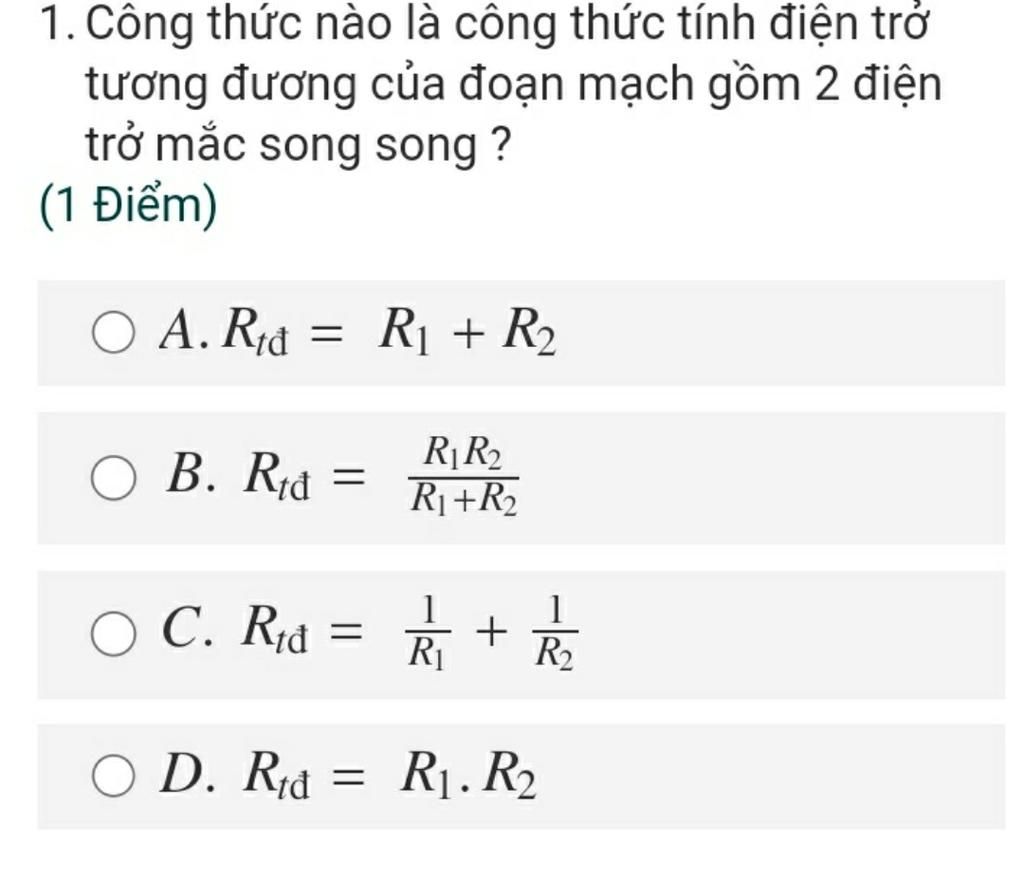Screen dimensions: 1024x877
Task: Select answer A: Rtđ = R1 + R2
Action: tap(113, 333)
